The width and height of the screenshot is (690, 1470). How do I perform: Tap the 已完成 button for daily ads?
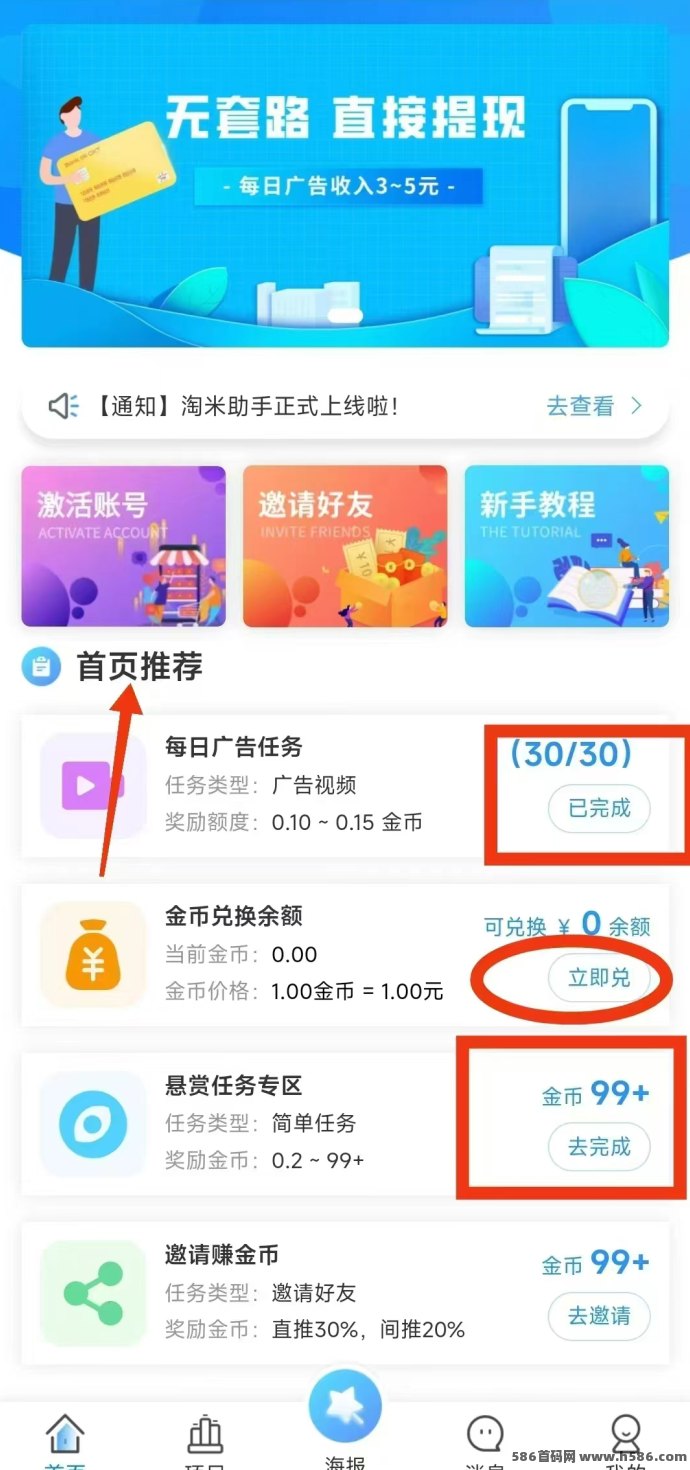tap(599, 809)
